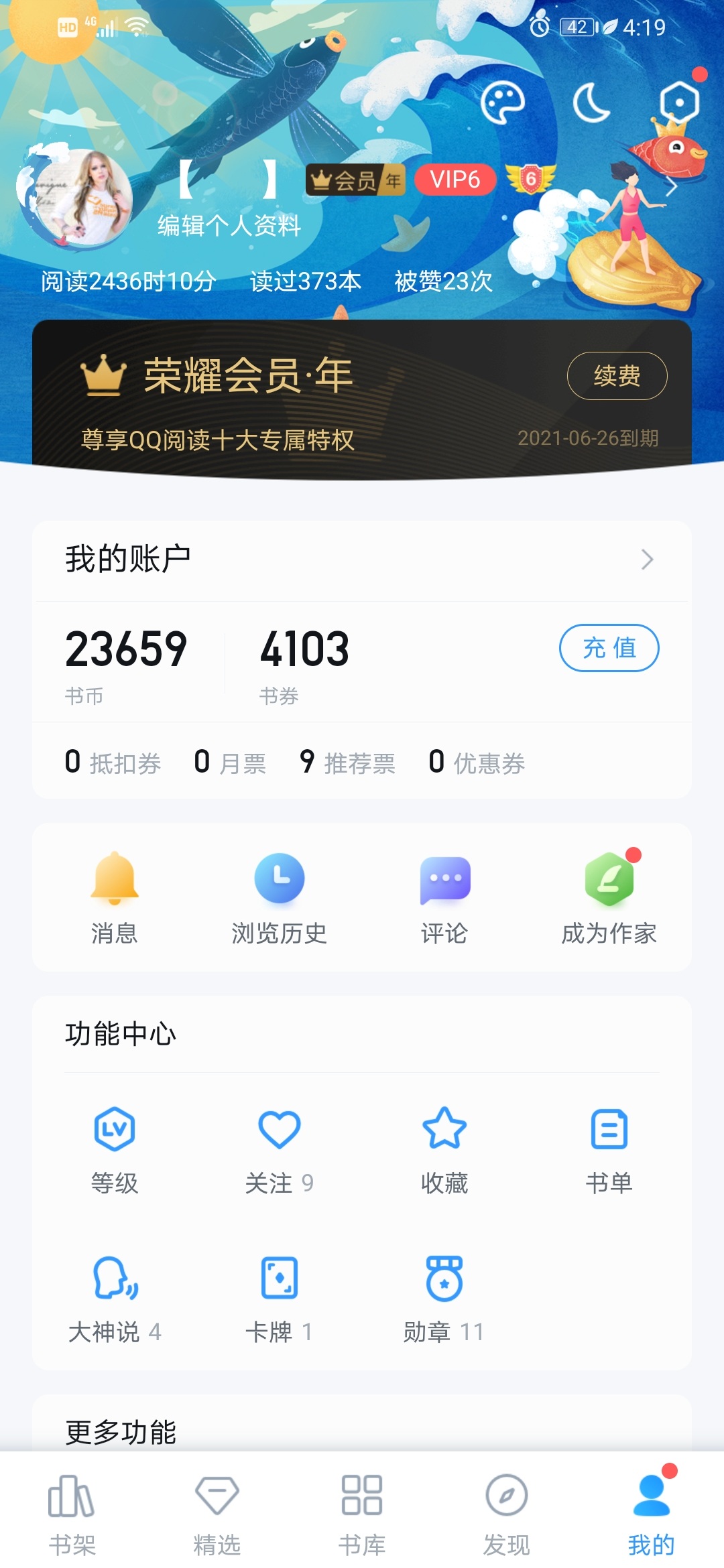
Task: View 浏览历史 browsing history
Action: pos(279,898)
